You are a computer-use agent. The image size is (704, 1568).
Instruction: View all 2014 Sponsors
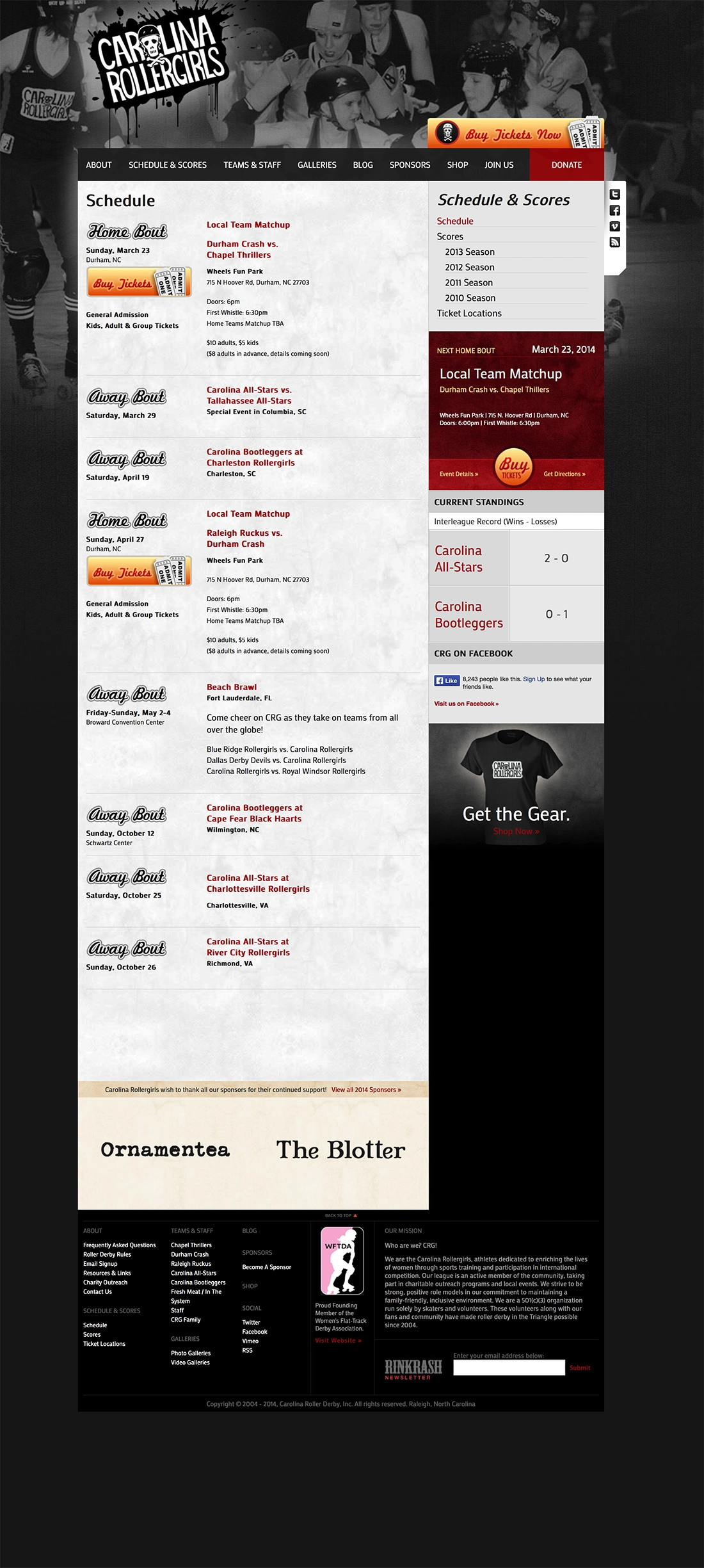[x=366, y=1090]
